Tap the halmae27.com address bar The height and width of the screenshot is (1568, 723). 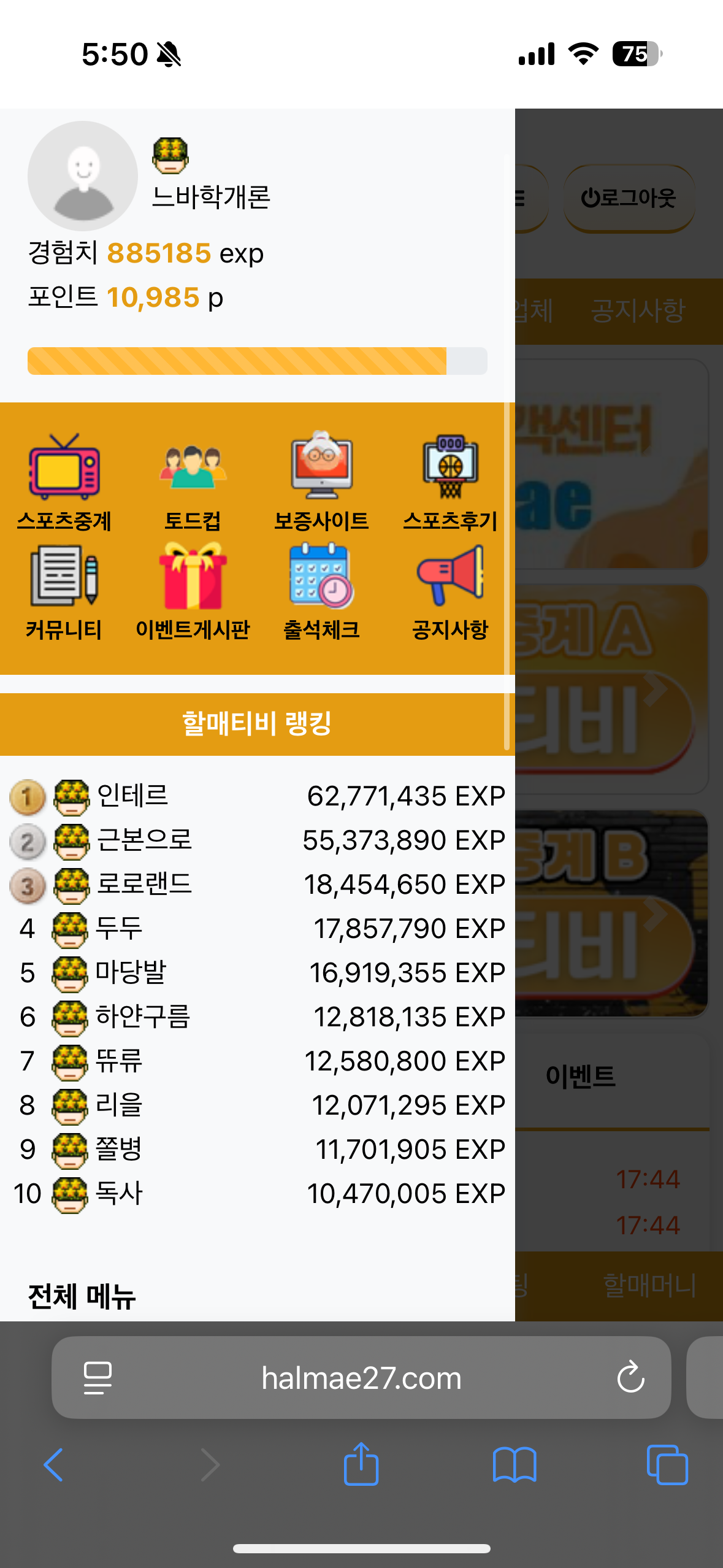(x=361, y=1378)
